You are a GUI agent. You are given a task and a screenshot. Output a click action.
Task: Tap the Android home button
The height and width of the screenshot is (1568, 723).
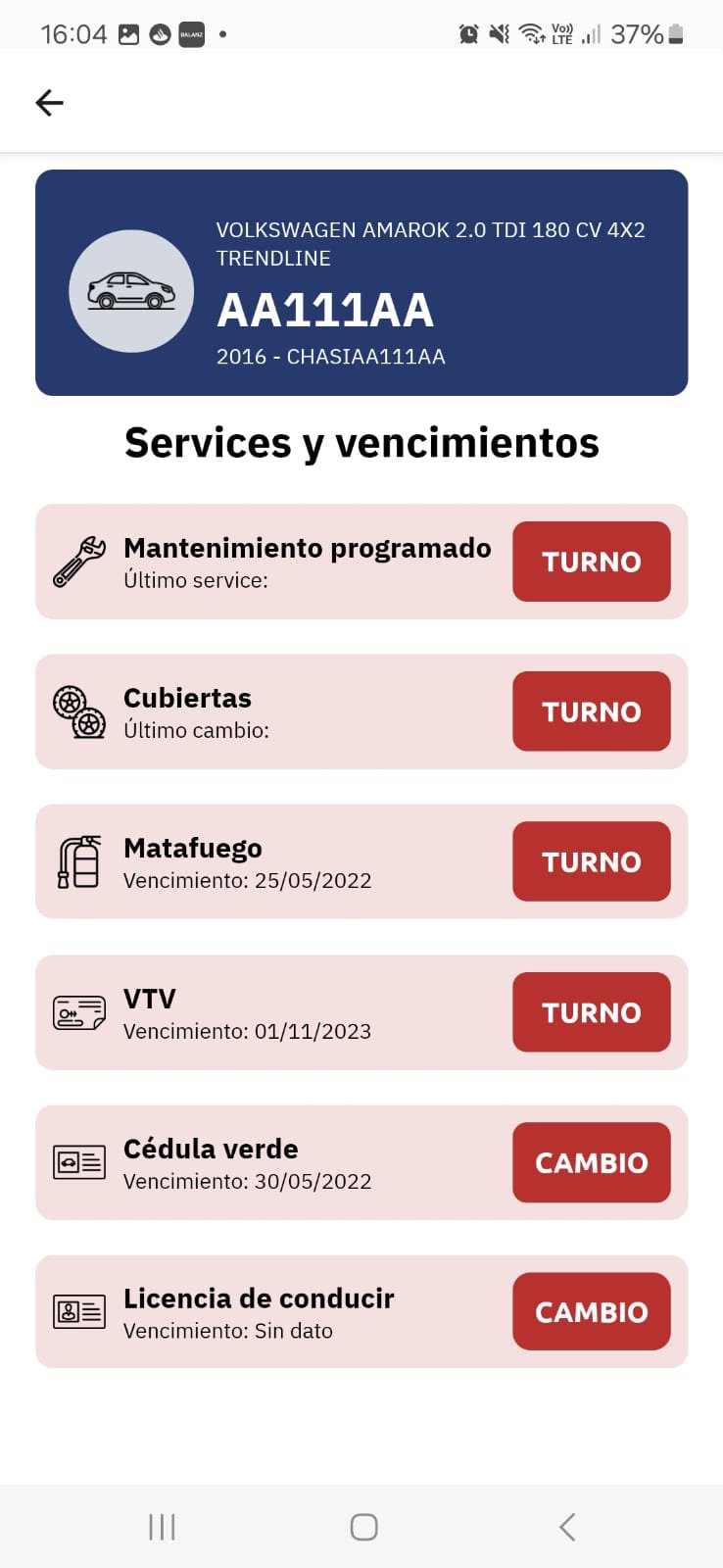coord(361,1525)
